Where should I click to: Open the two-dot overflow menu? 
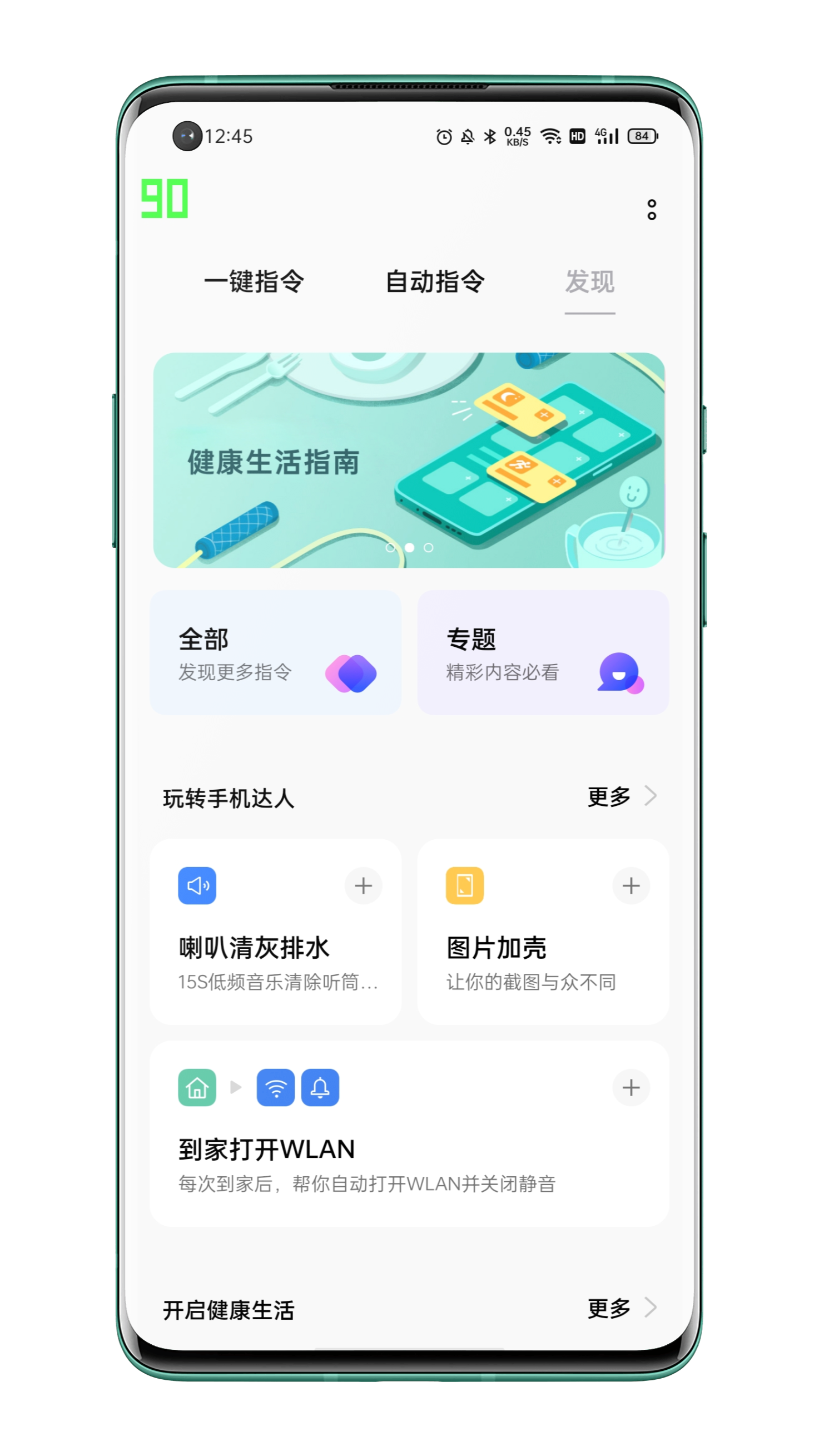[652, 210]
